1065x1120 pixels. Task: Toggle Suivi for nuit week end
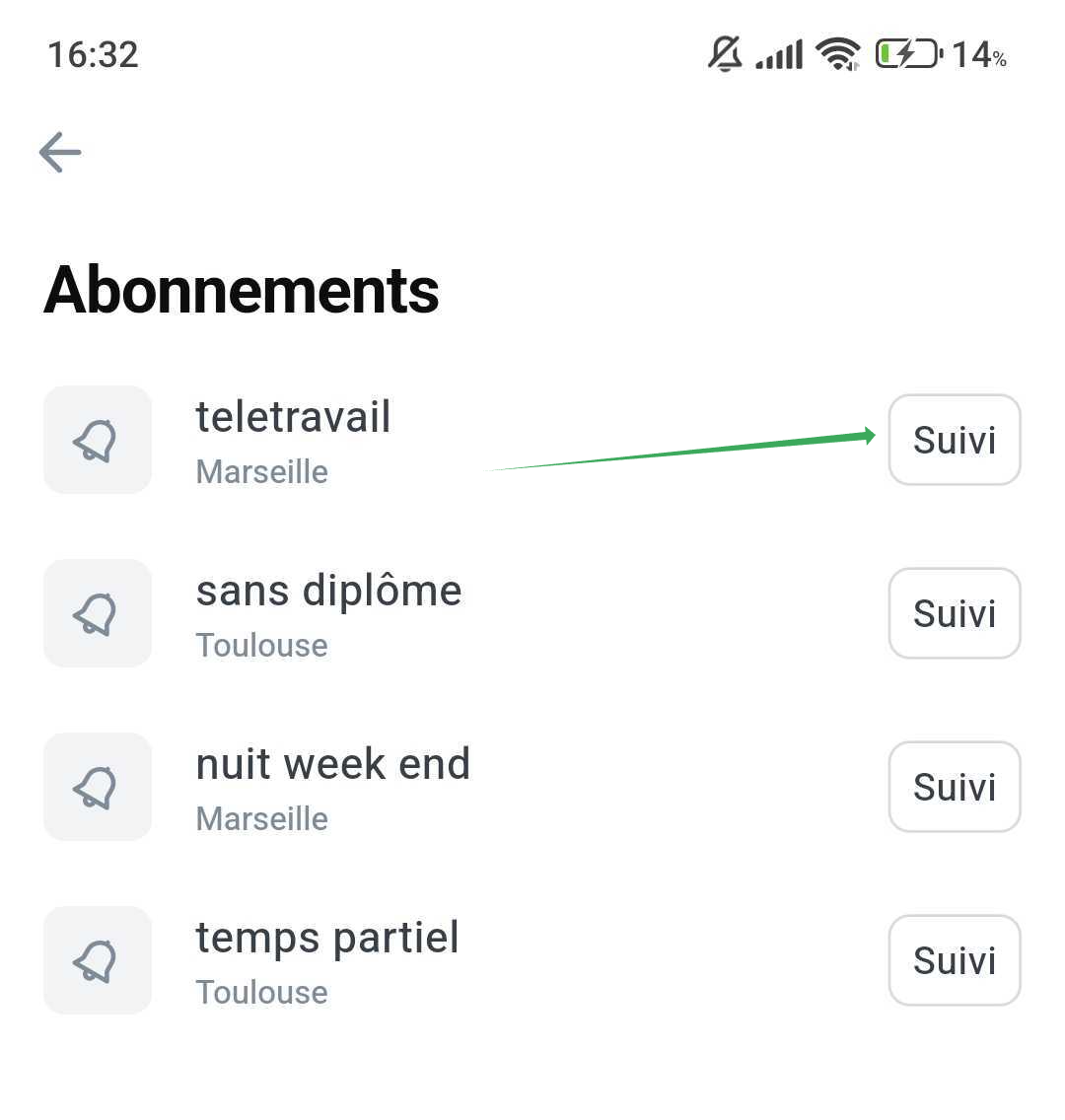[x=954, y=787]
